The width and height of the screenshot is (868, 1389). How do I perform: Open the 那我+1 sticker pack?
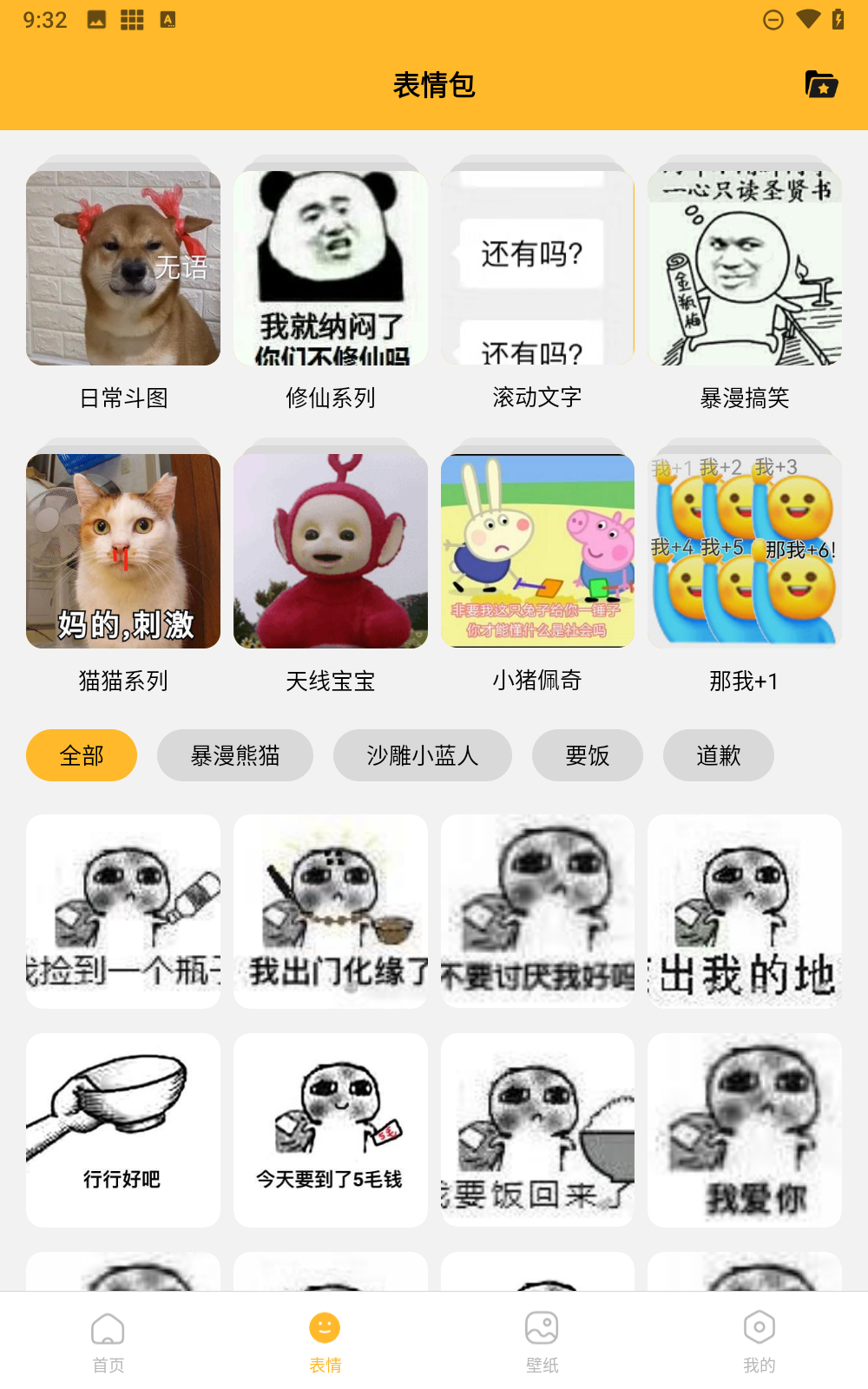tap(745, 551)
